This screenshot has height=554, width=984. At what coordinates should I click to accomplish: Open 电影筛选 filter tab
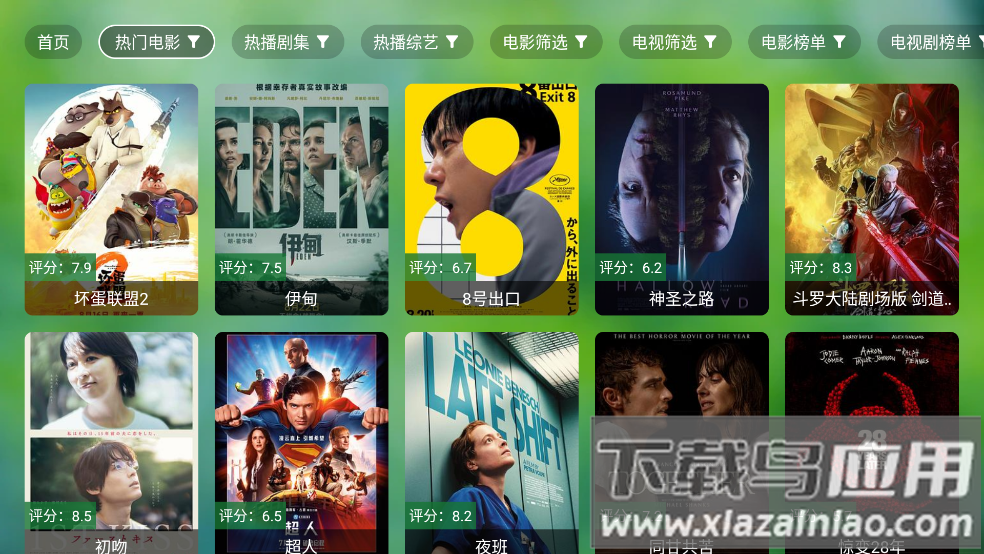pyautogui.click(x=545, y=42)
